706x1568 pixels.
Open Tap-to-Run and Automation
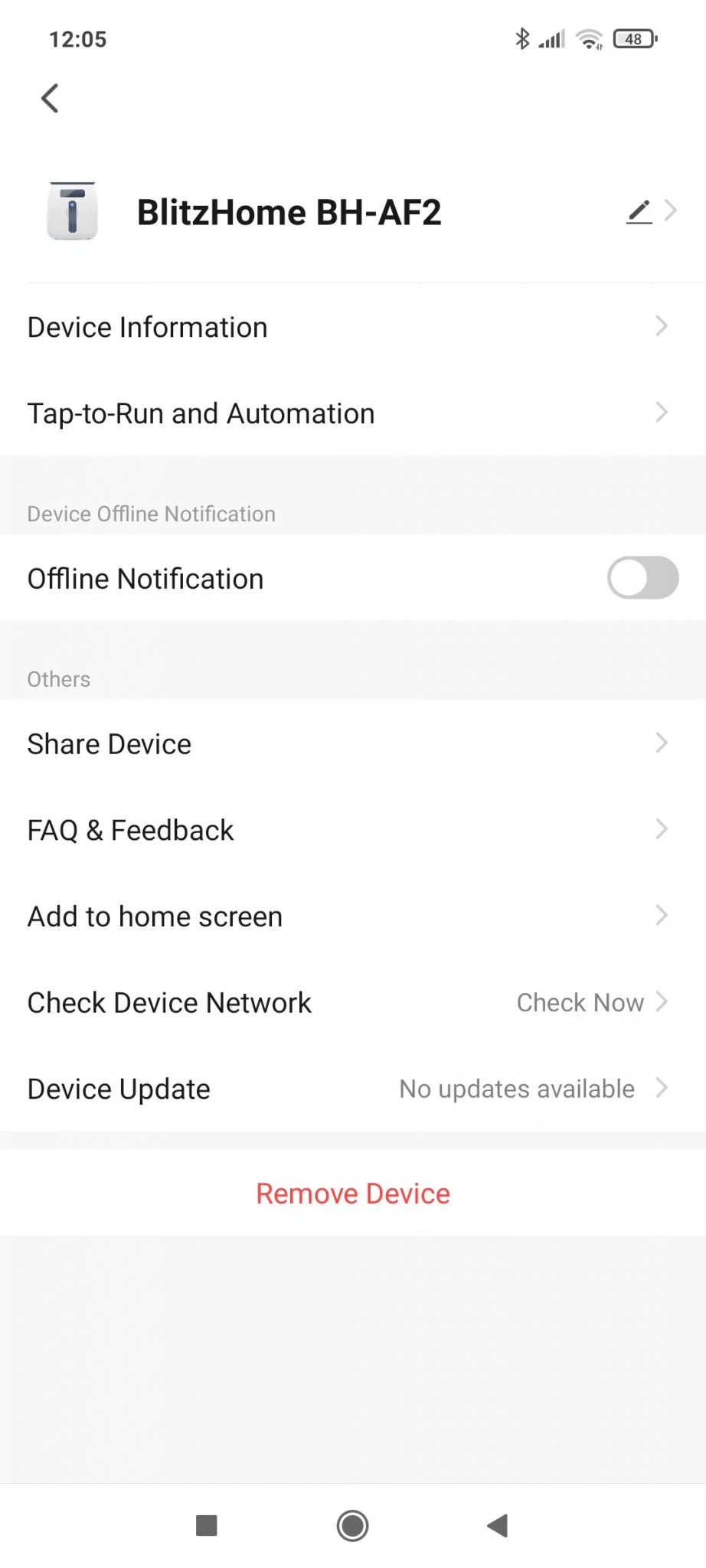click(352, 413)
